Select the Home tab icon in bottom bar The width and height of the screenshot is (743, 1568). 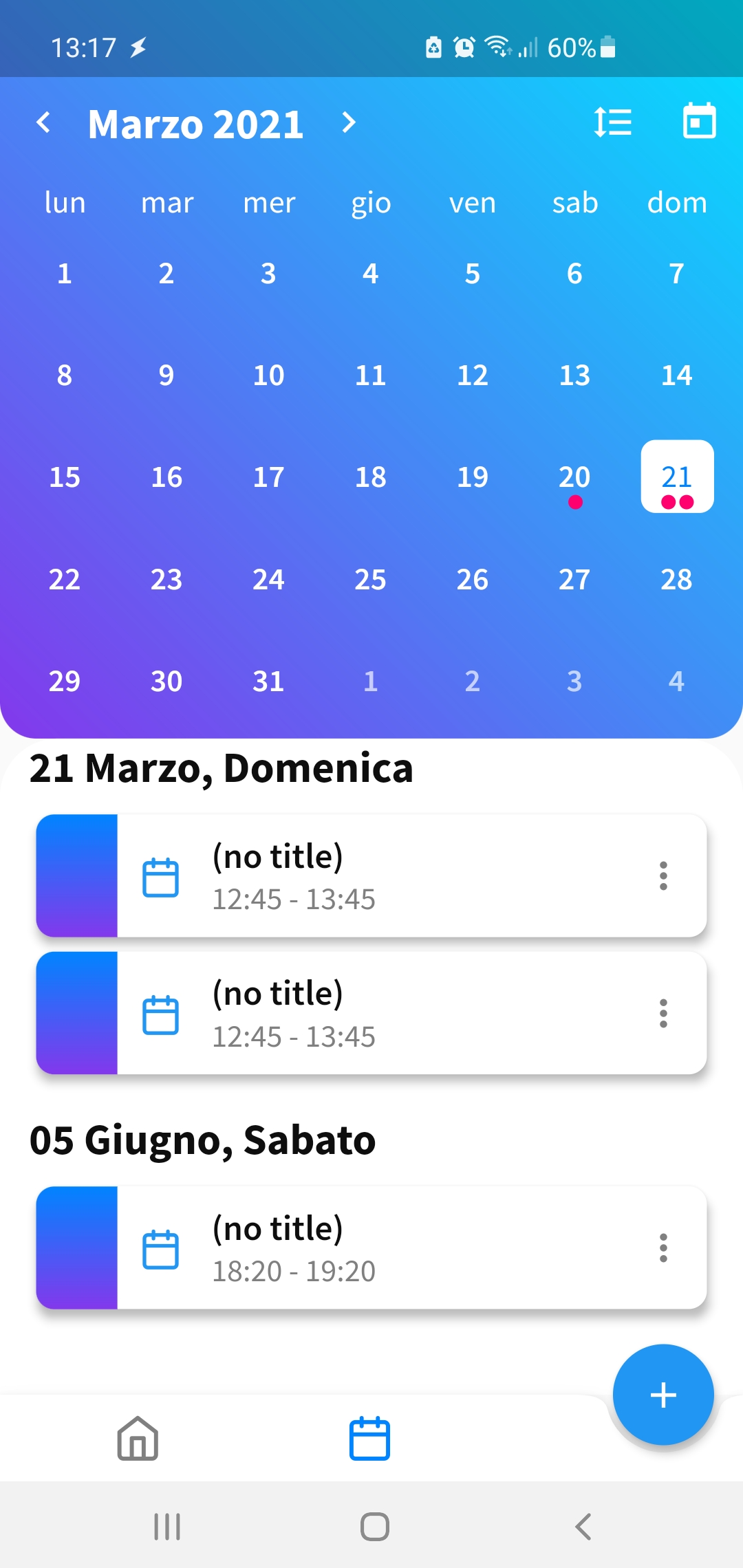(x=136, y=1437)
